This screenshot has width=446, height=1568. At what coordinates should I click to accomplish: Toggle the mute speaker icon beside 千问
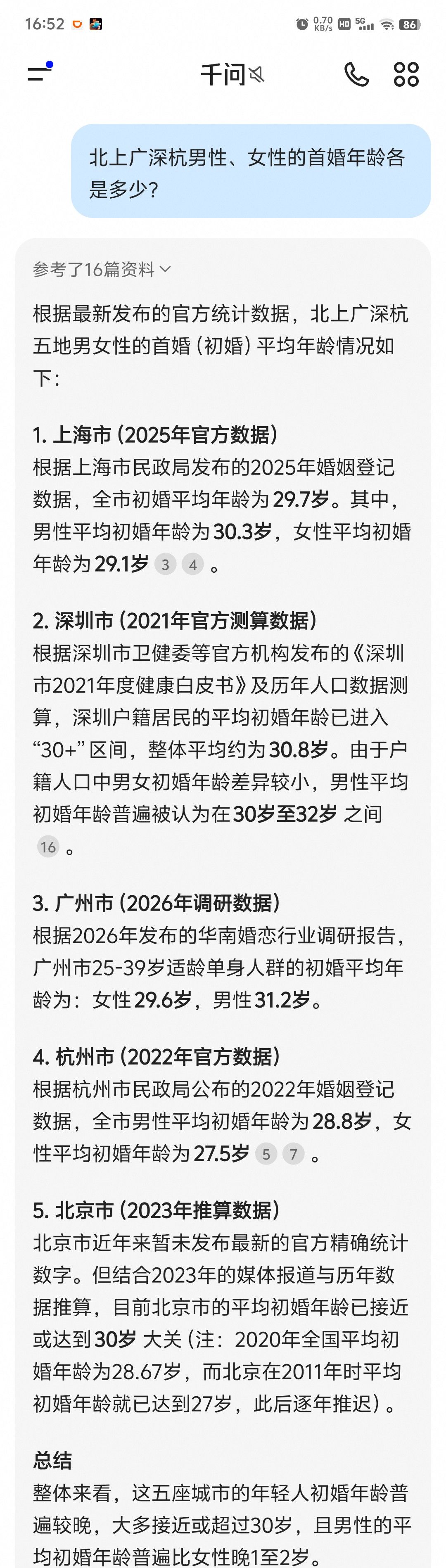pyautogui.click(x=256, y=75)
